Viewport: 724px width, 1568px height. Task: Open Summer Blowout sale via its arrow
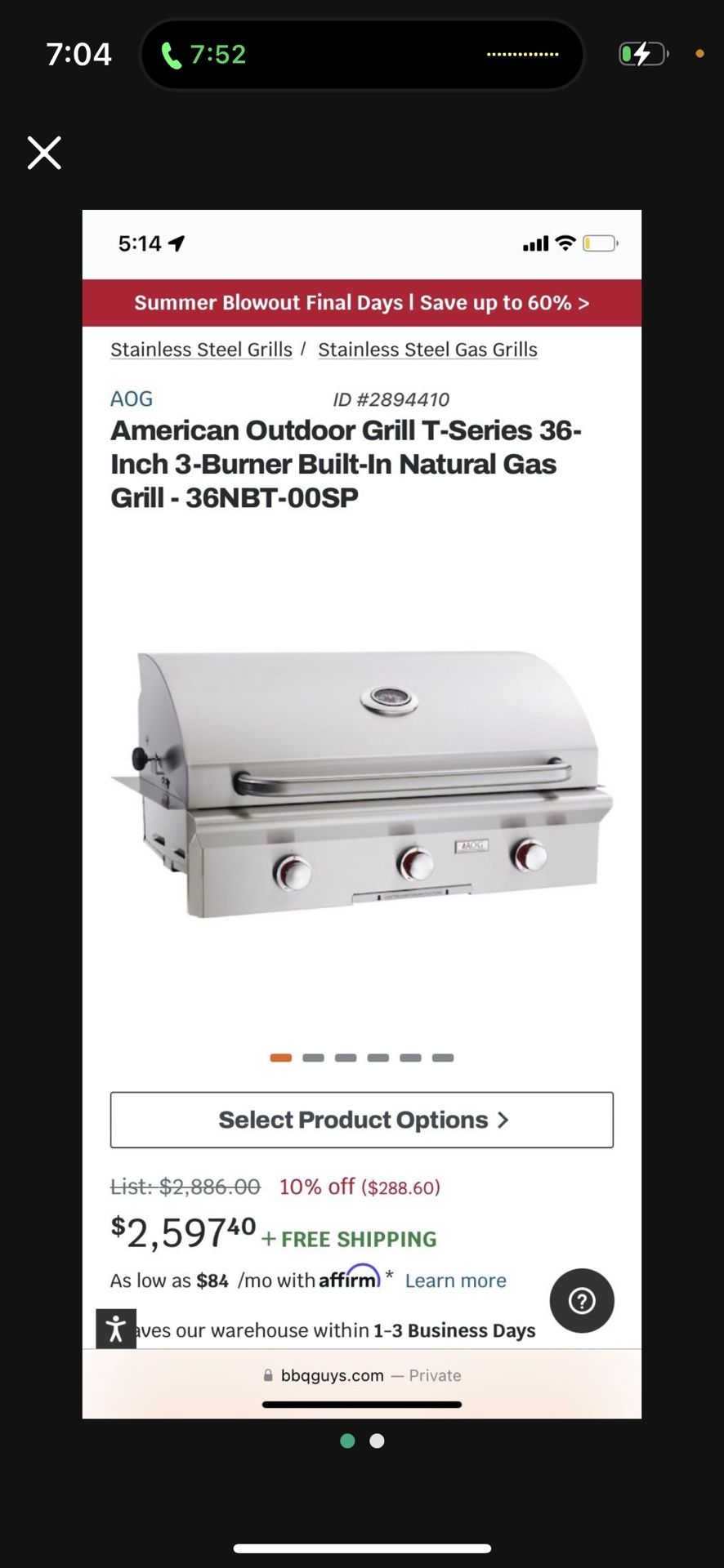tap(583, 302)
